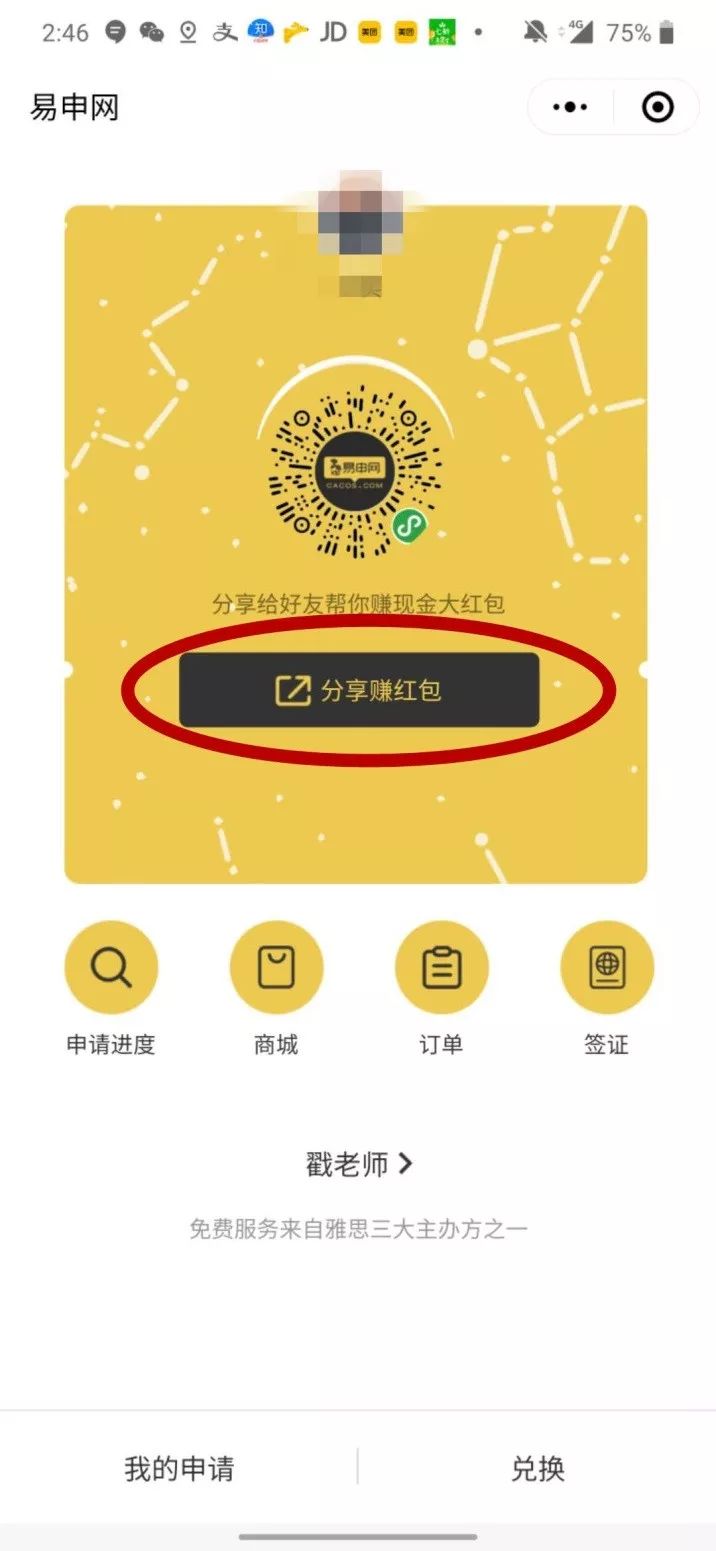Image resolution: width=716 pixels, height=1551 pixels.
Task: Switch to 兑换 redeem tab
Action: point(538,1468)
